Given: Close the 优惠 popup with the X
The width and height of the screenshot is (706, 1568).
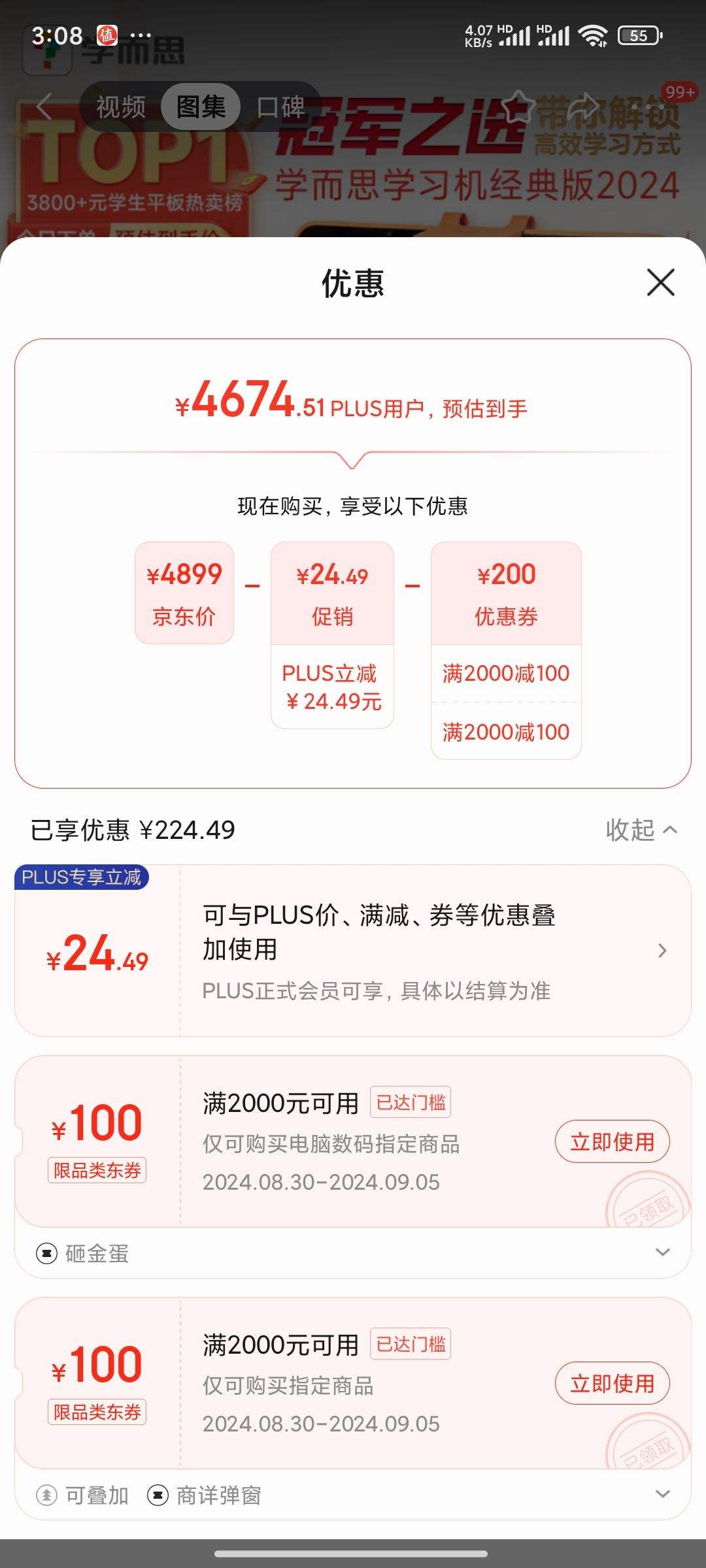Looking at the screenshot, I should (660, 283).
